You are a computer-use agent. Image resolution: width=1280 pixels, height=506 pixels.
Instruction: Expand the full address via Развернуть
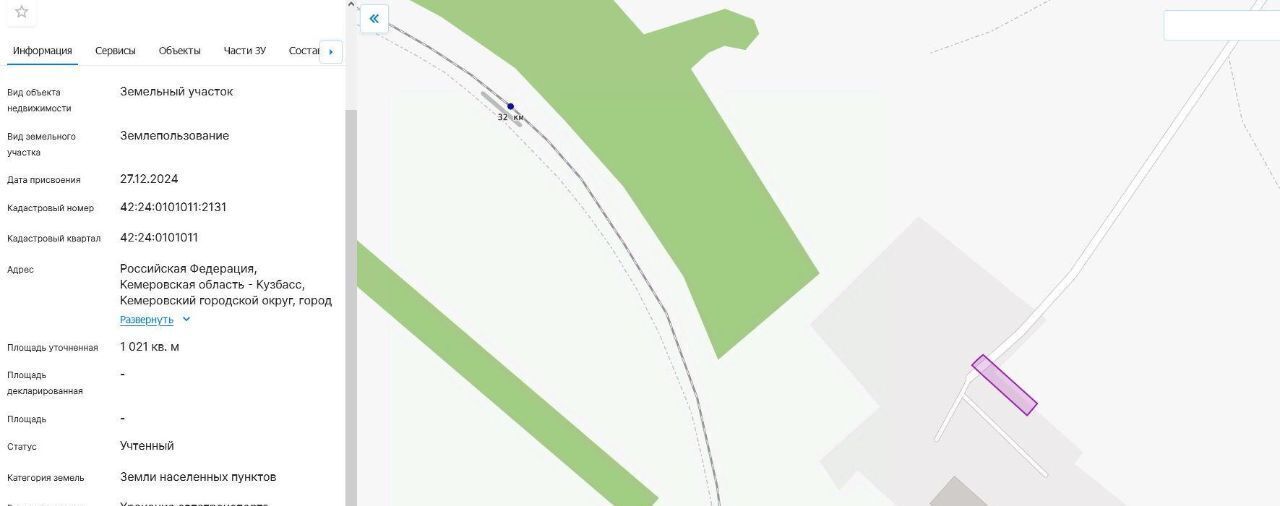[154, 320]
